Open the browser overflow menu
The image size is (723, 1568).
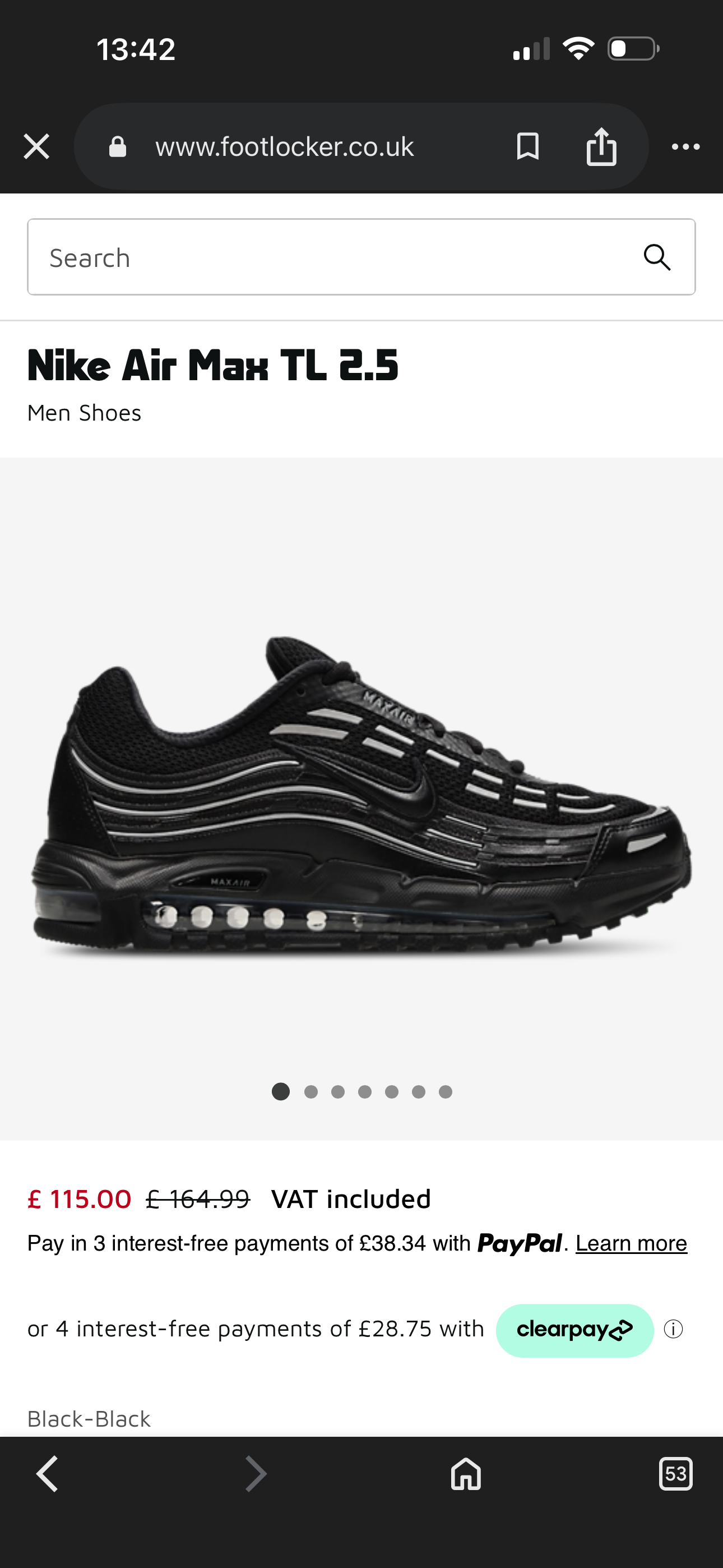tap(685, 147)
